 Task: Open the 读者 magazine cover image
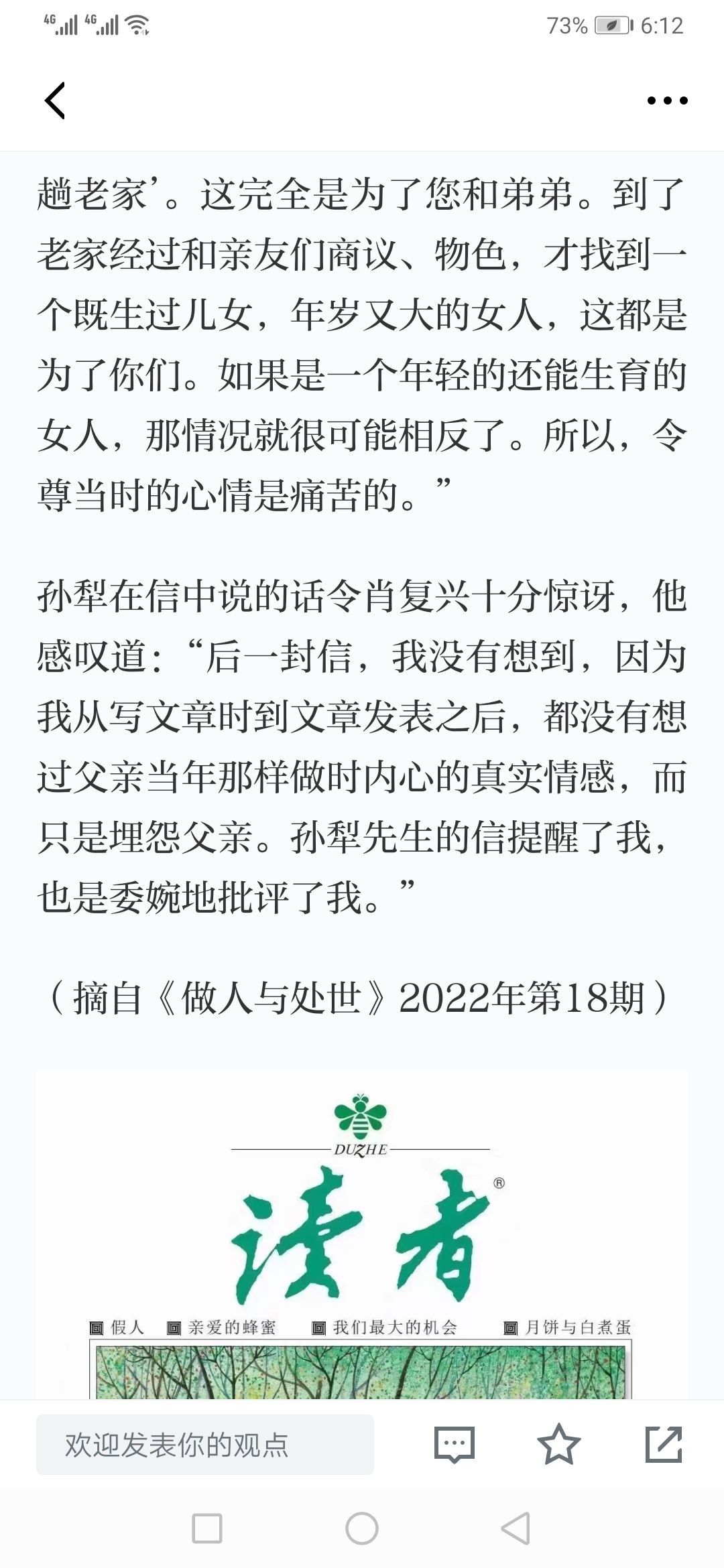point(362,1234)
